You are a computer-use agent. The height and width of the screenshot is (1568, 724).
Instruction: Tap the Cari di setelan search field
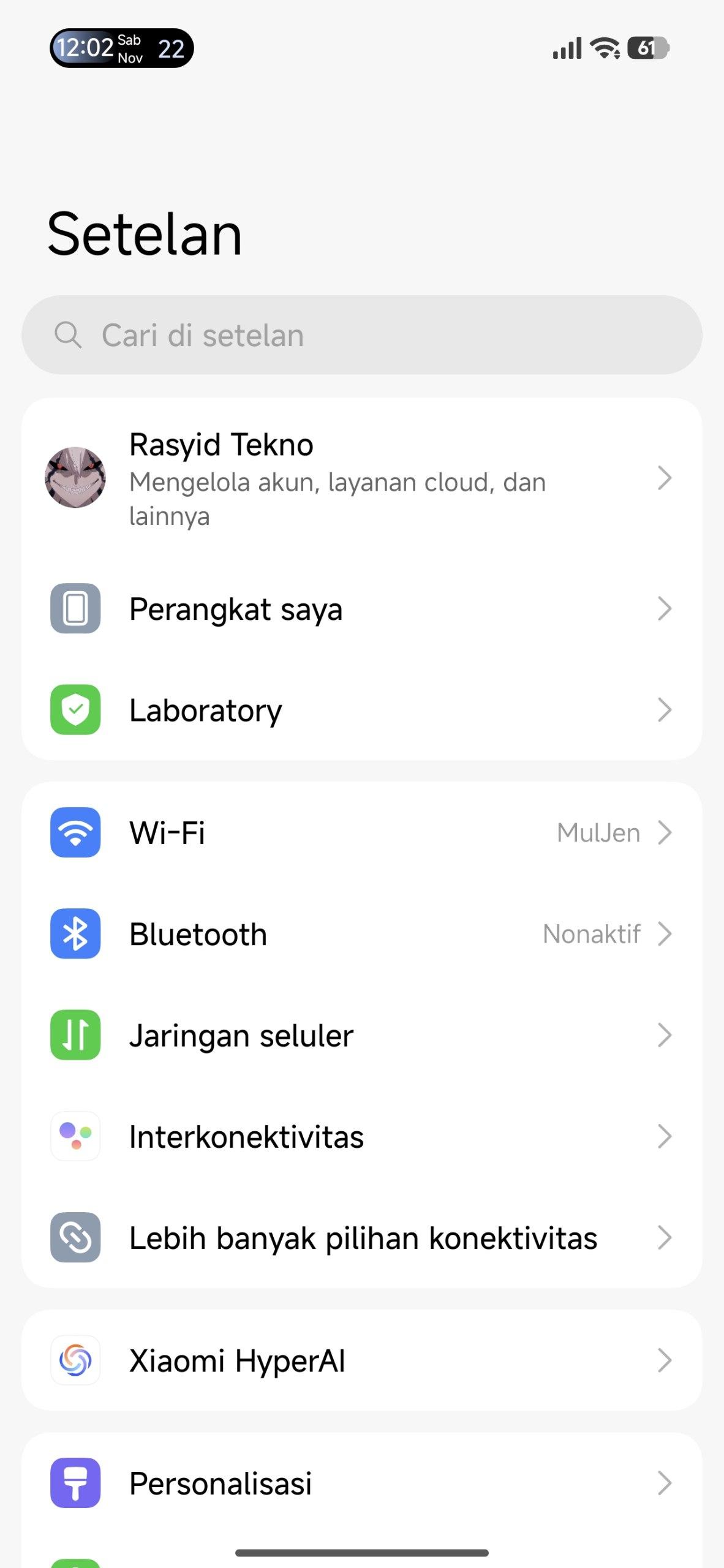tap(361, 335)
